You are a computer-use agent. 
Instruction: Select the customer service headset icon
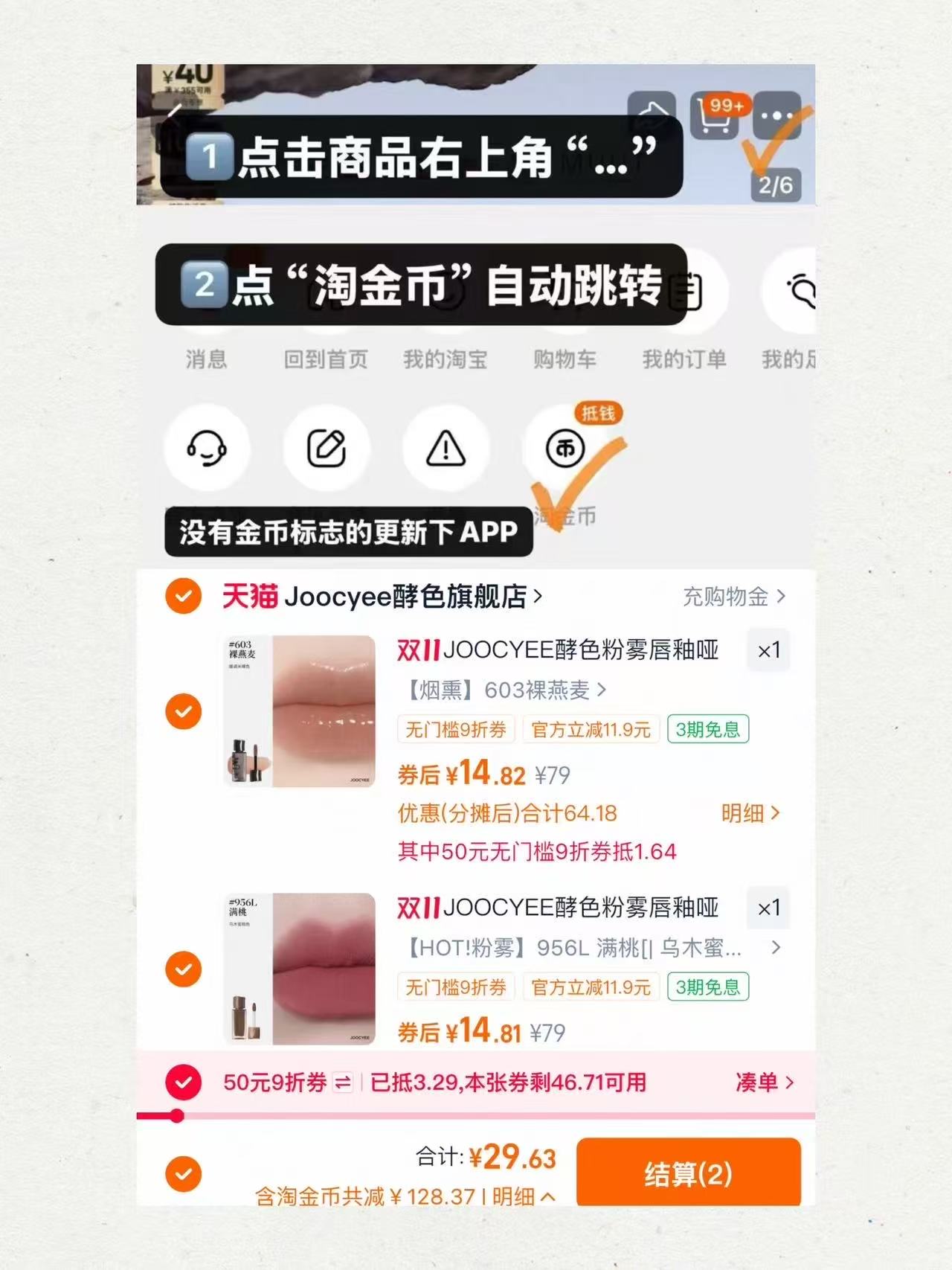click(x=208, y=448)
